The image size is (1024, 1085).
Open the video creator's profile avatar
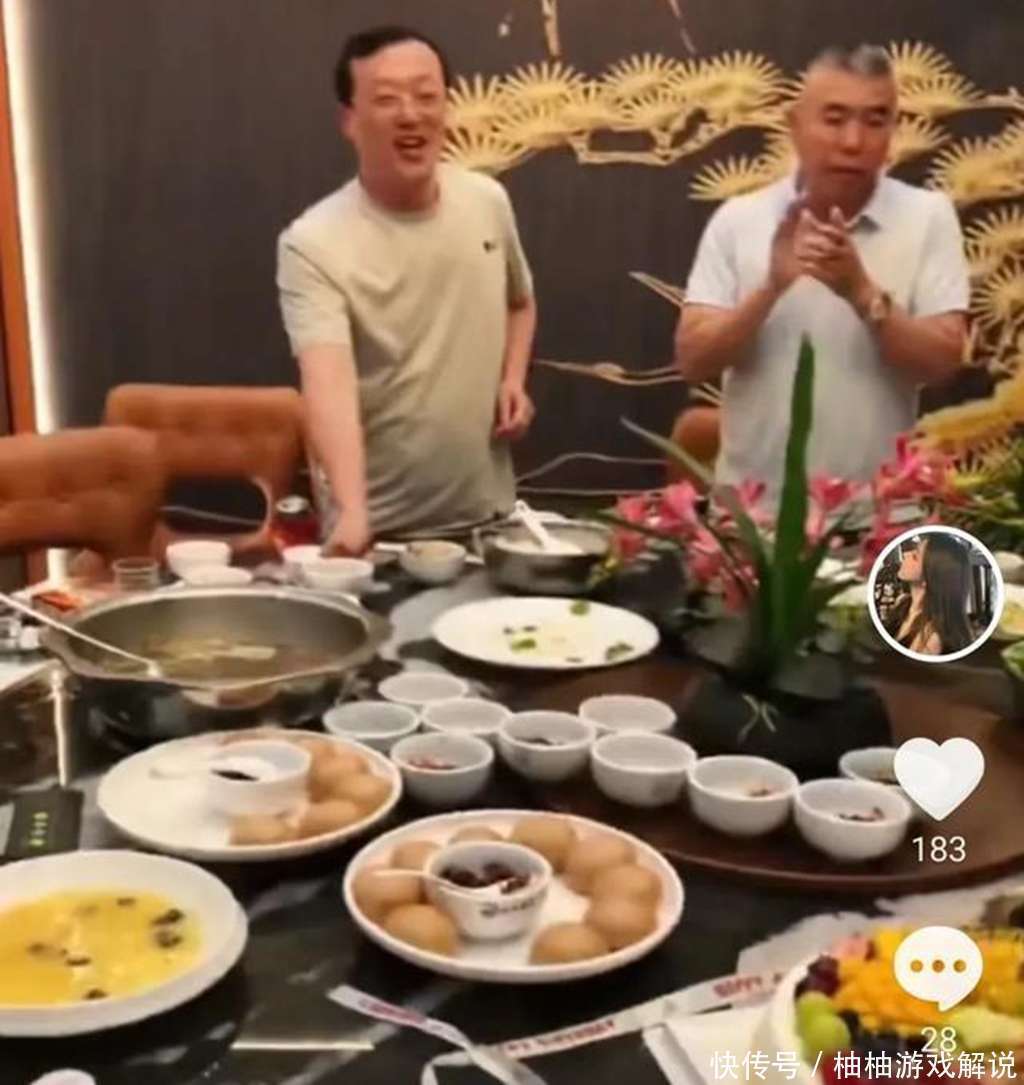tap(934, 594)
